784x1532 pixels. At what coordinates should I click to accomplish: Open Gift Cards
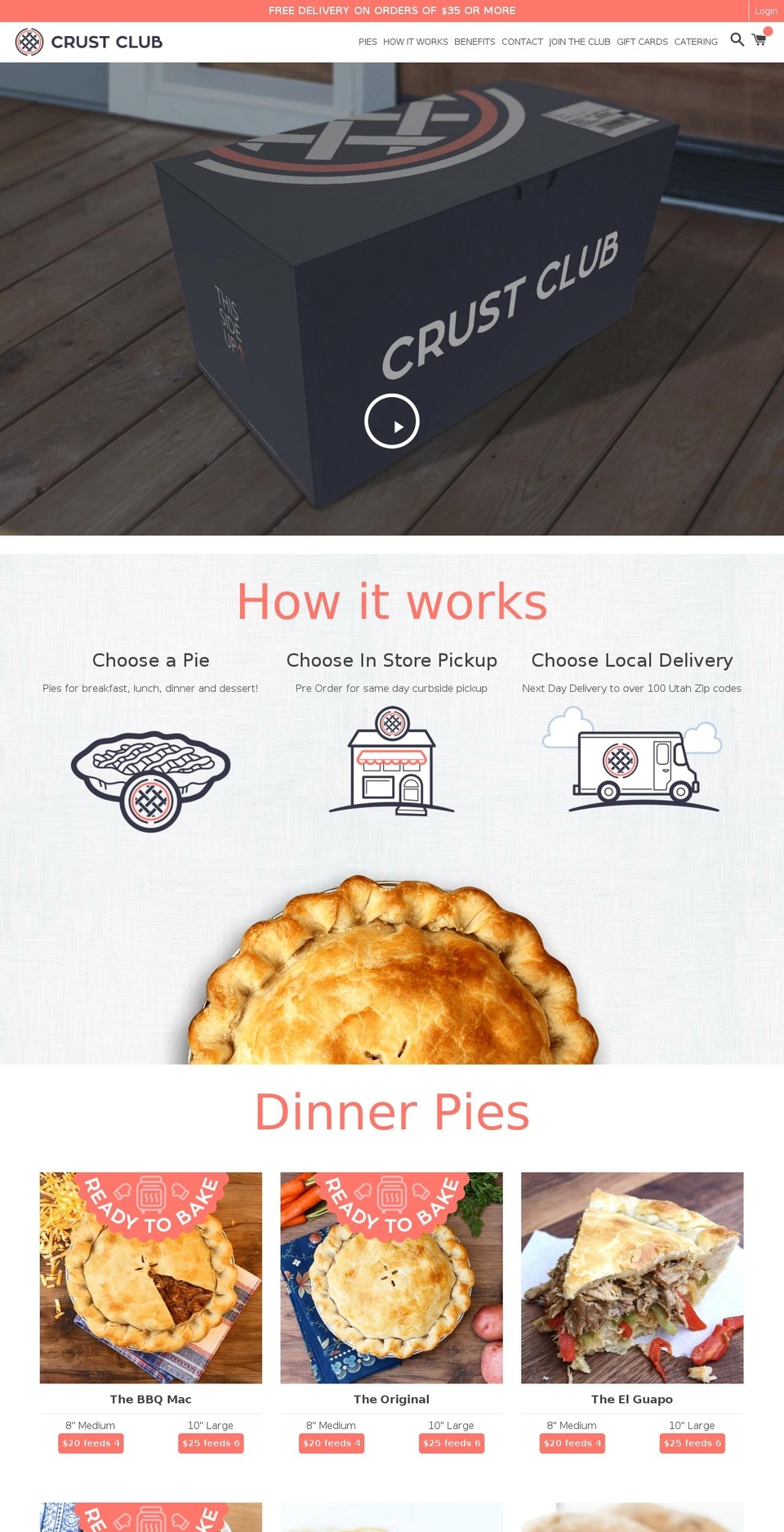pyautogui.click(x=642, y=42)
